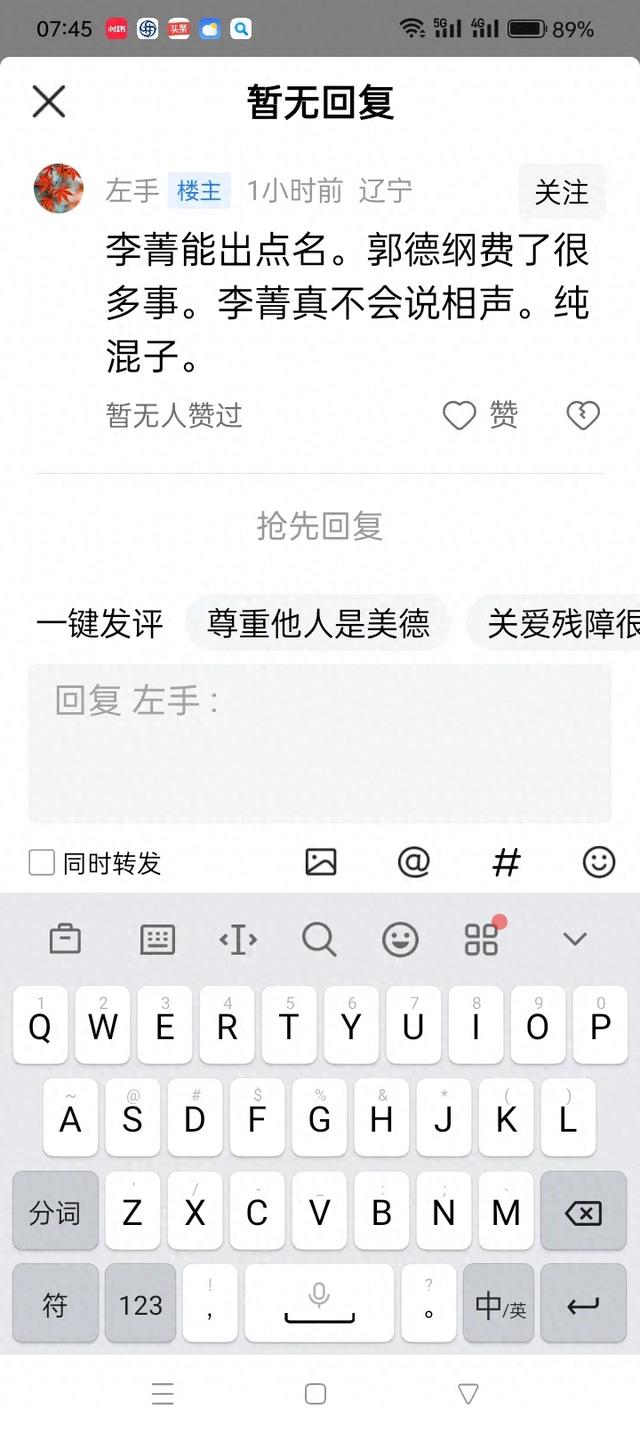
Task: Focus the 回复 左手 text field
Action: [319, 742]
